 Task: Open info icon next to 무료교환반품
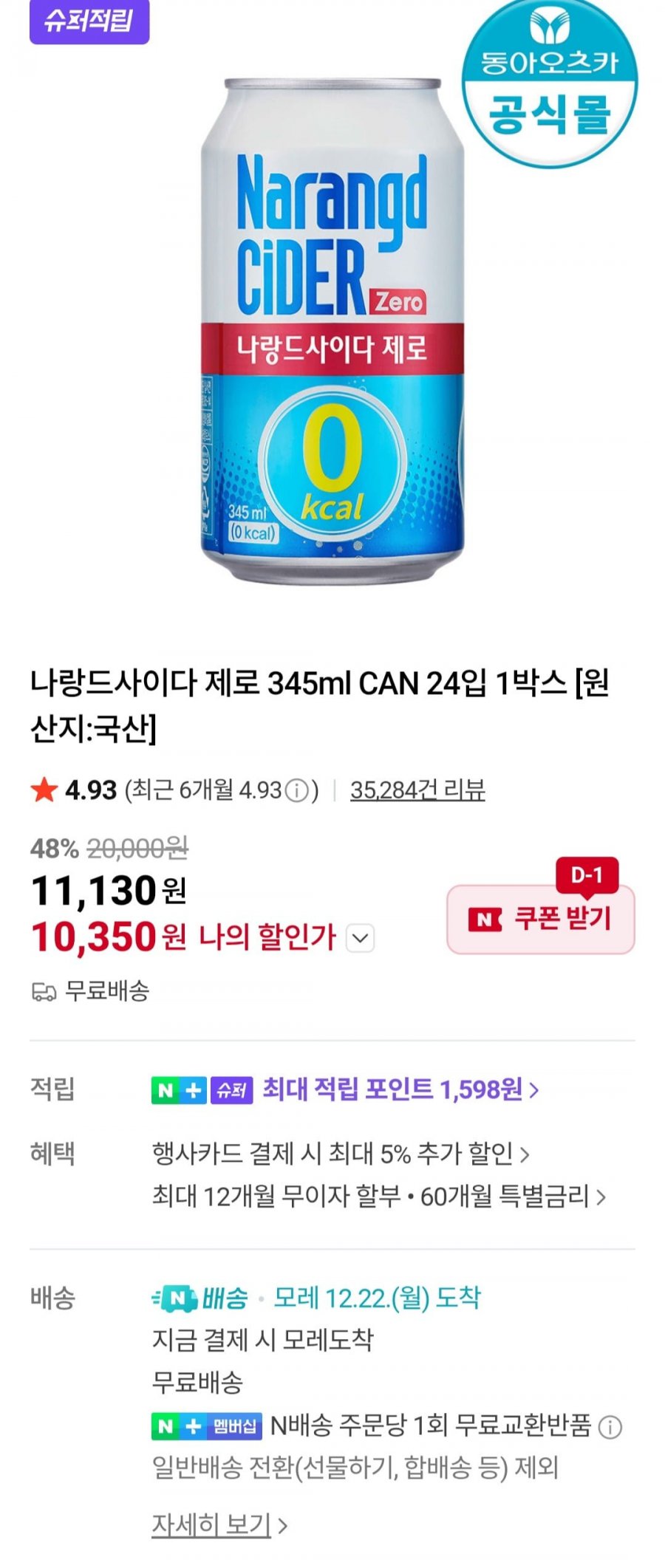[x=610, y=1427]
